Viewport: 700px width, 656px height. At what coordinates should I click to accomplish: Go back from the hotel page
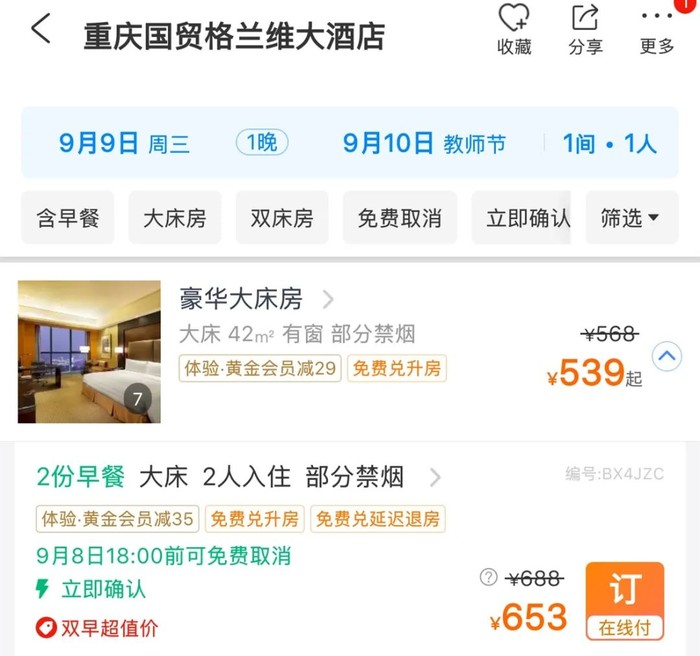41,30
